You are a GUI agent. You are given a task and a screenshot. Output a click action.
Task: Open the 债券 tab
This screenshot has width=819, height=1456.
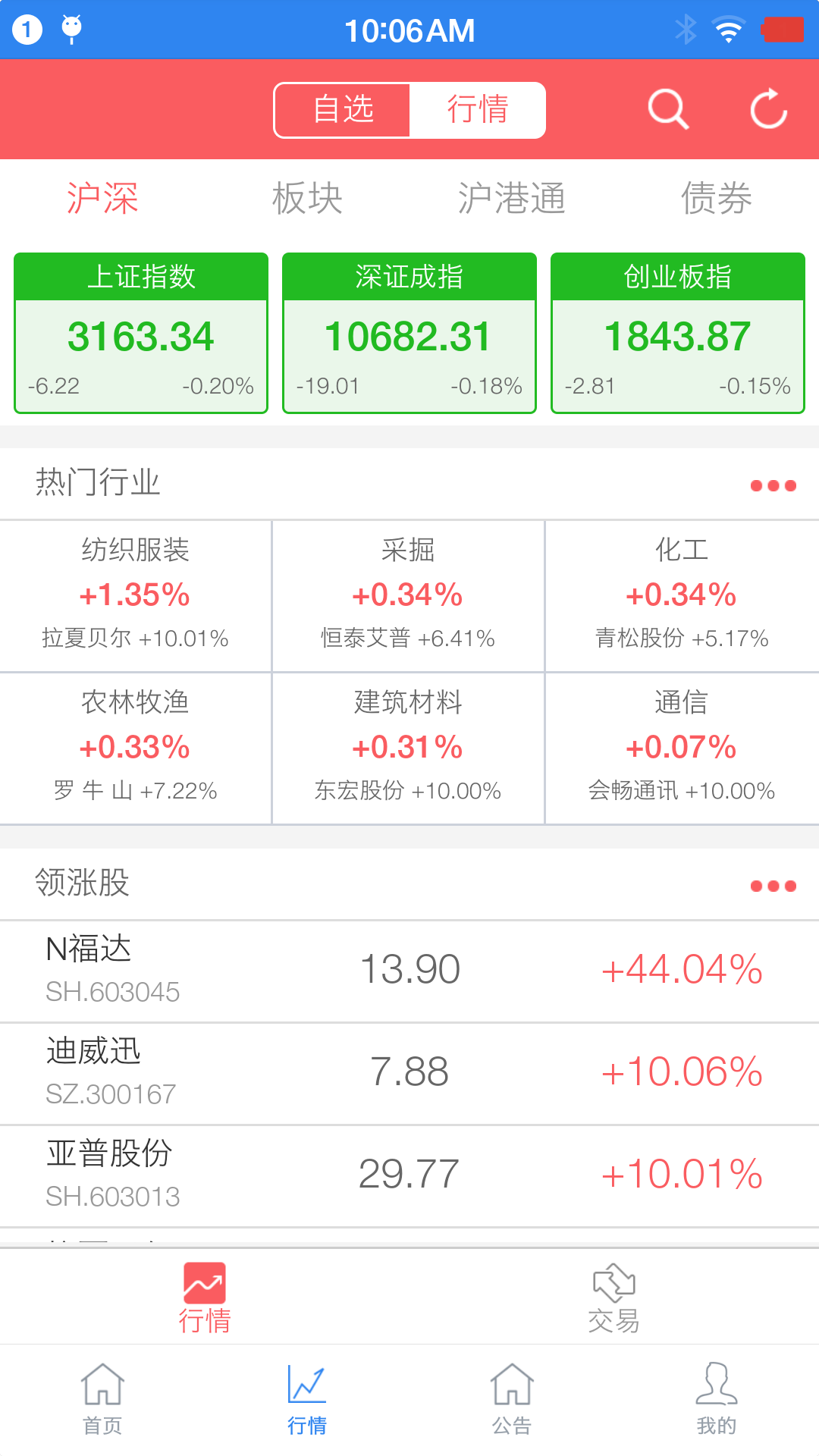(716, 199)
